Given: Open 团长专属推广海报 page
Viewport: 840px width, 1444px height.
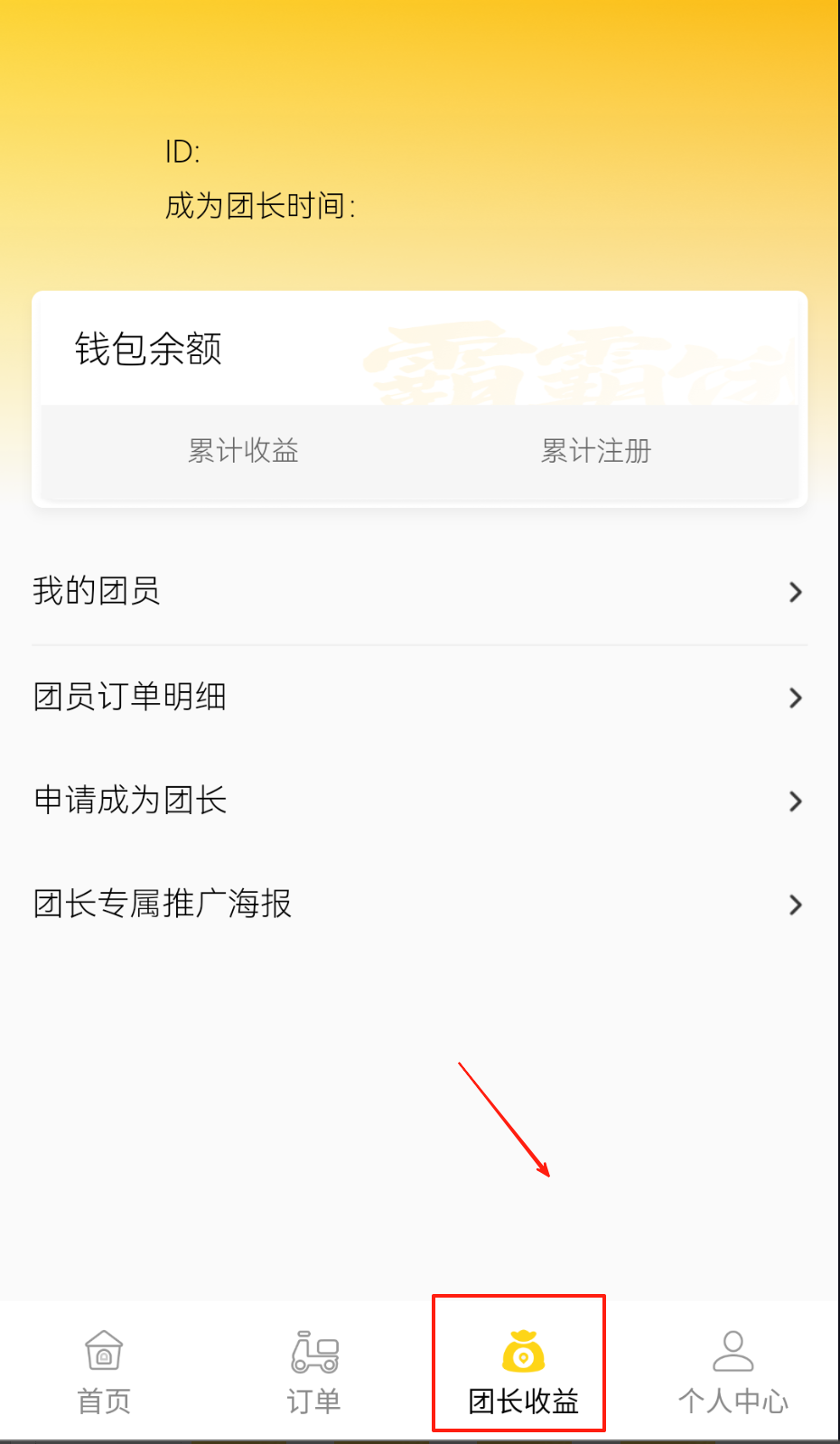Looking at the screenshot, I should [418, 904].
